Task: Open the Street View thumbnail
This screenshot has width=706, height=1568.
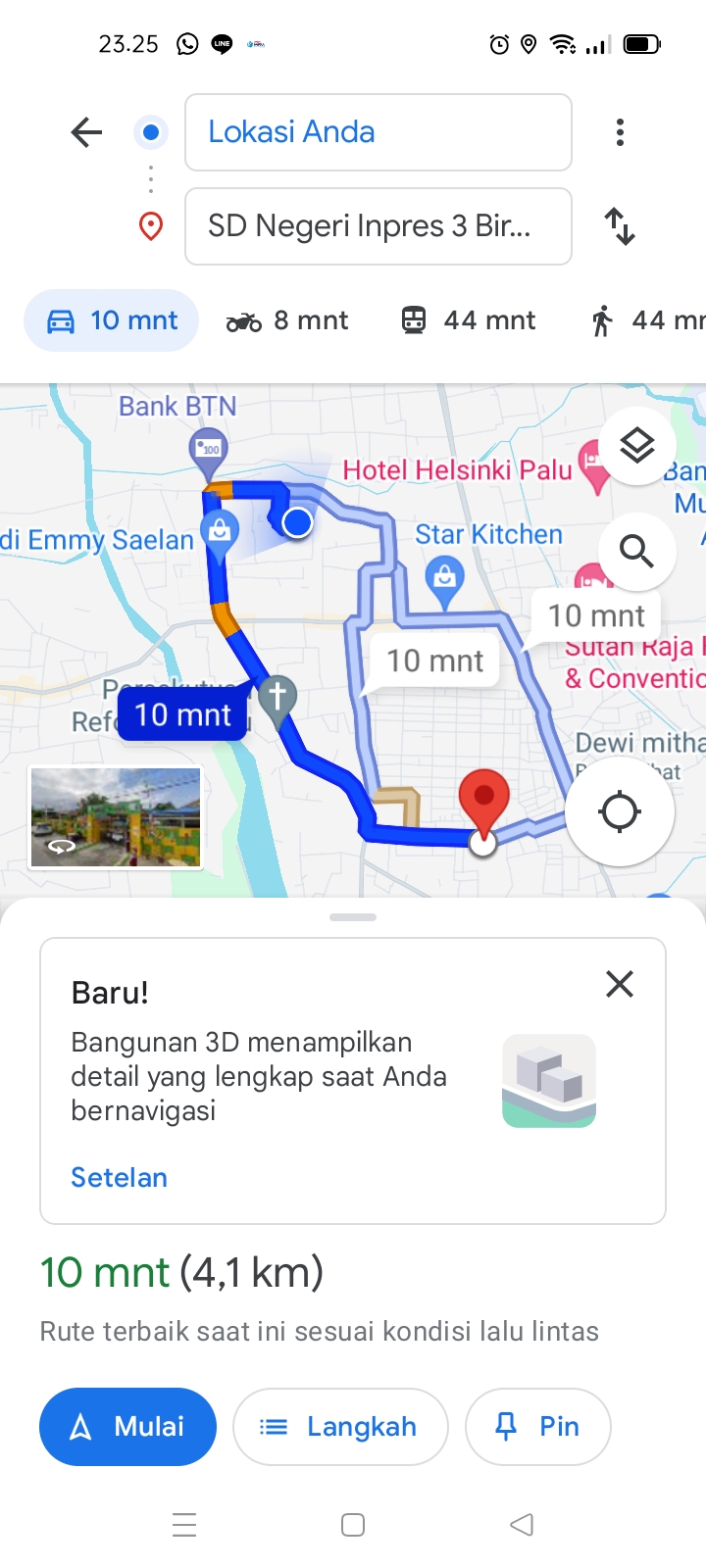Action: pyautogui.click(x=116, y=818)
